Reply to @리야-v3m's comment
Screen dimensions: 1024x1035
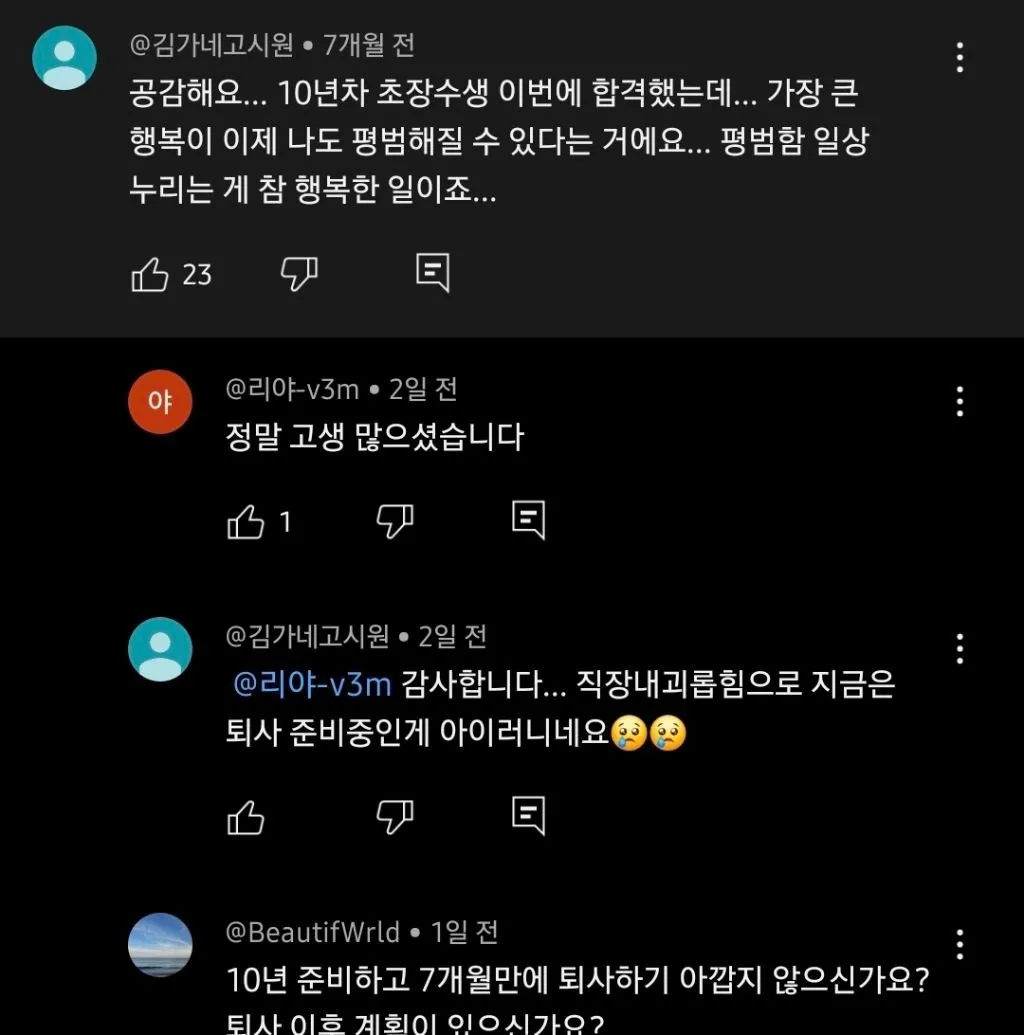click(528, 520)
